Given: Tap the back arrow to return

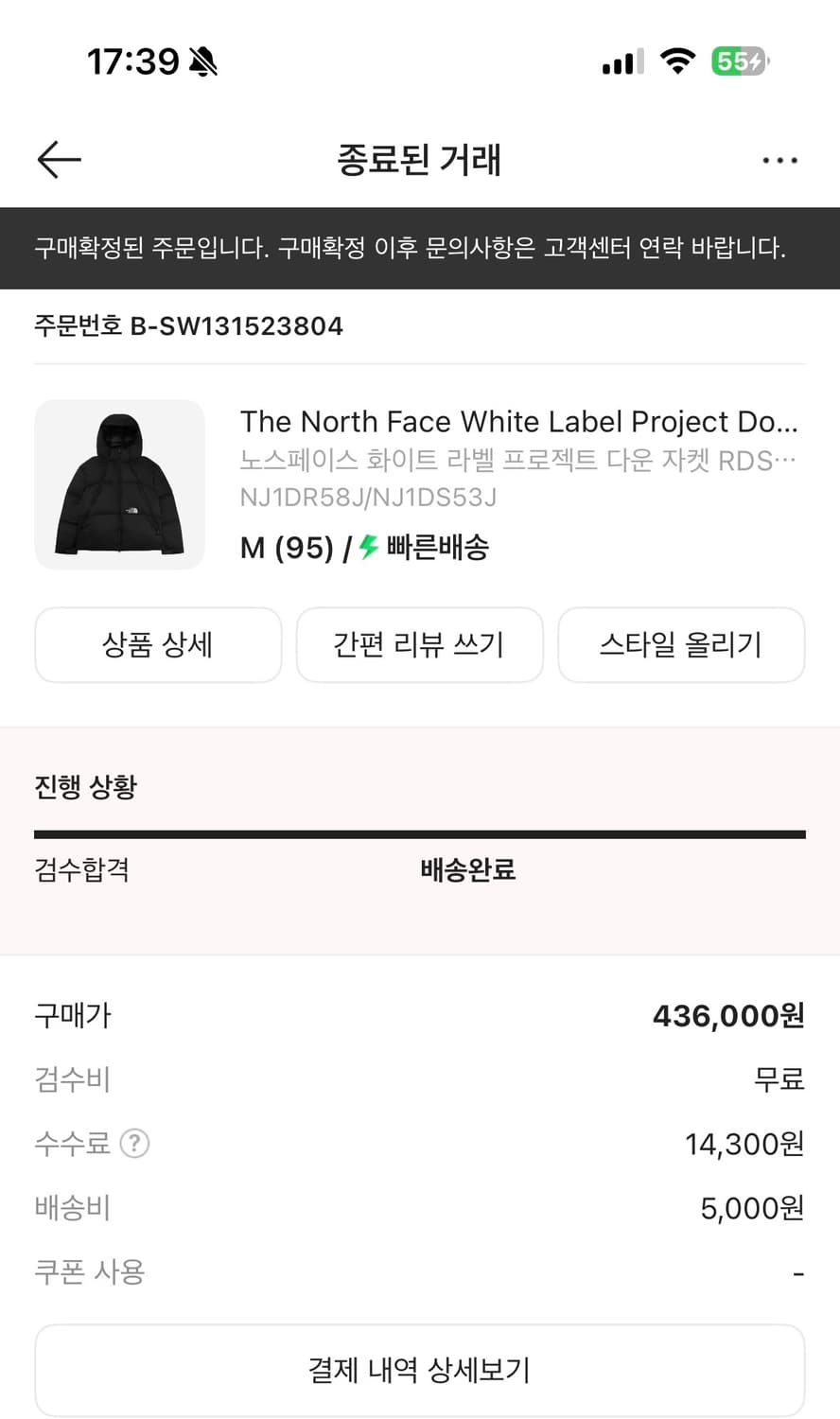Looking at the screenshot, I should coord(58,159).
